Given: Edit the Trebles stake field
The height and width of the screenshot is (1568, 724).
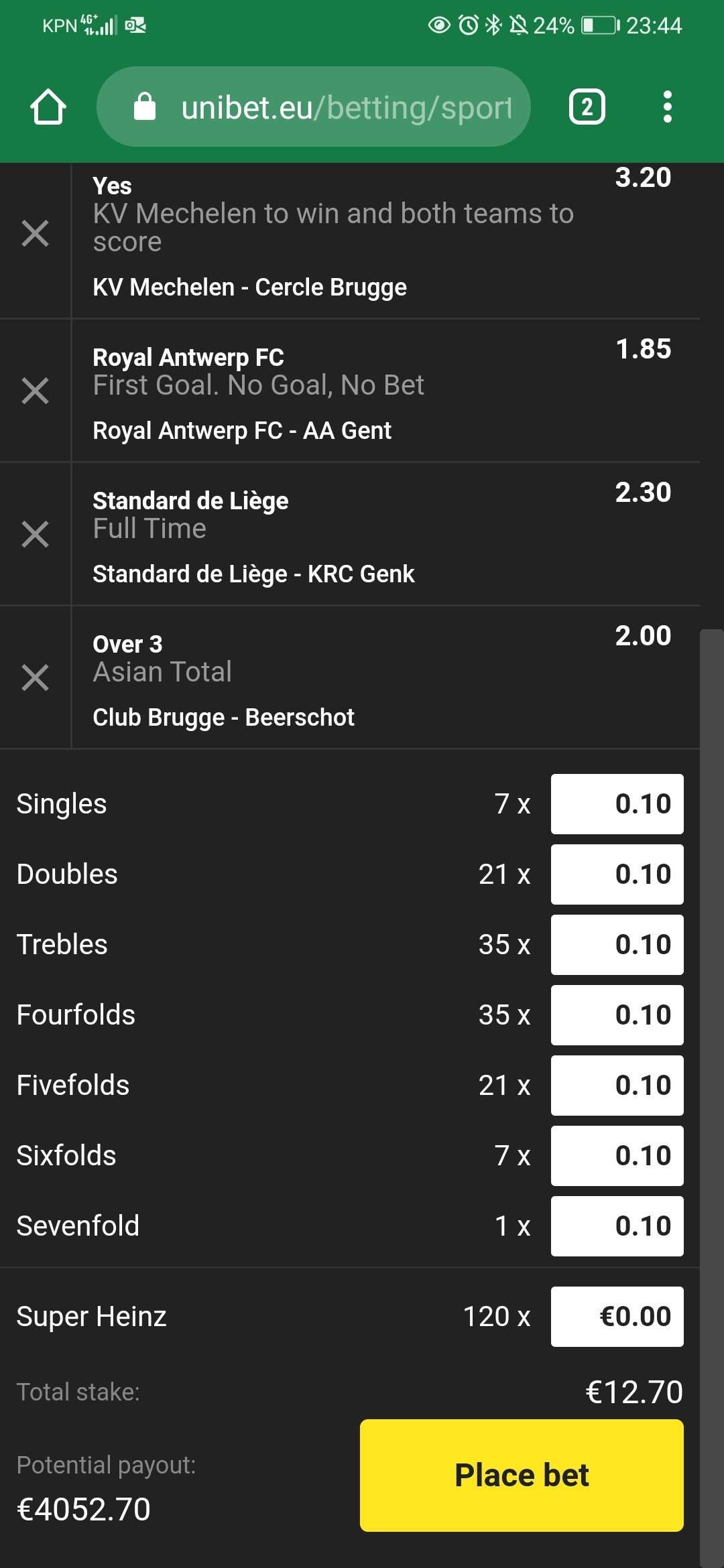Looking at the screenshot, I should coord(617,945).
